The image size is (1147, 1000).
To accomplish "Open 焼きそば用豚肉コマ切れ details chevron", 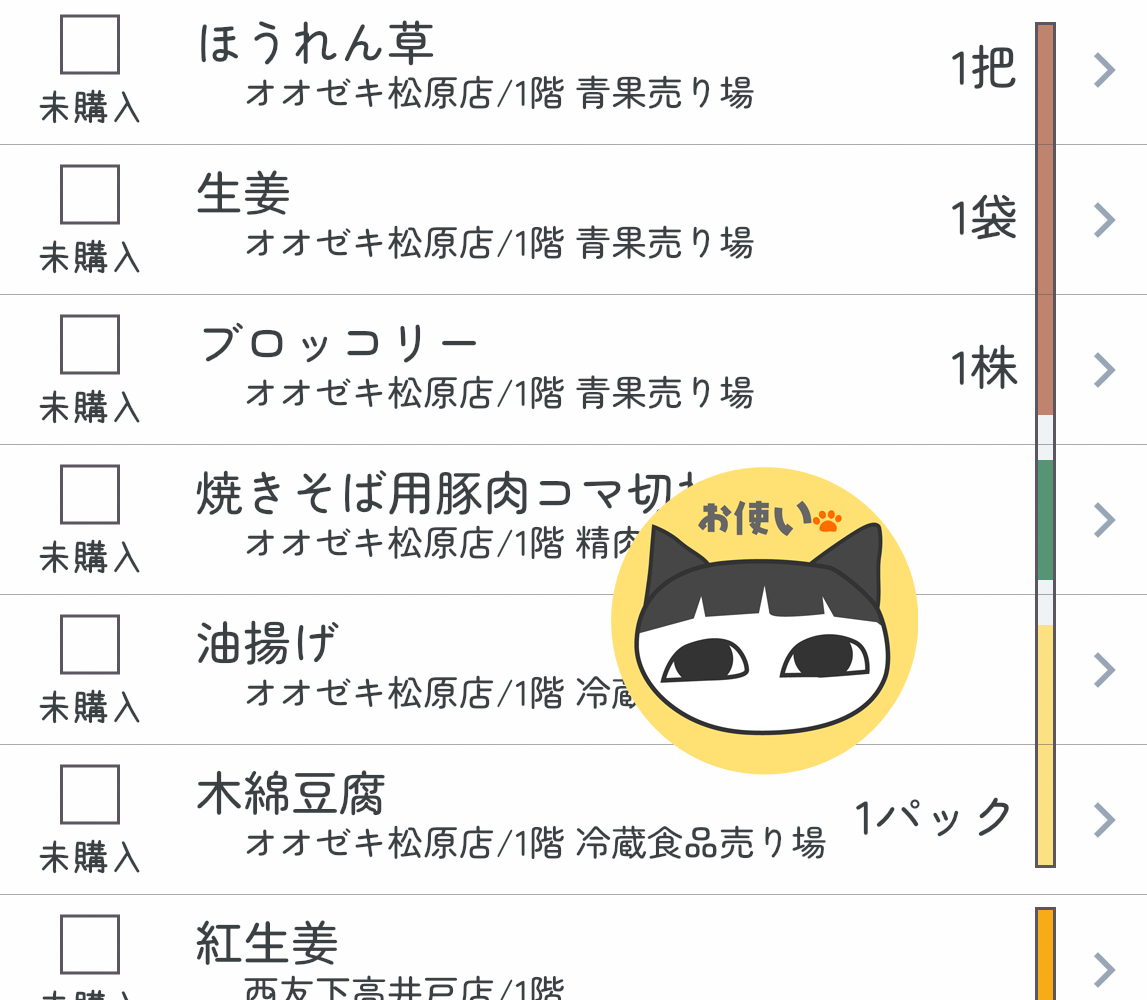I will pyautogui.click(x=1104, y=520).
